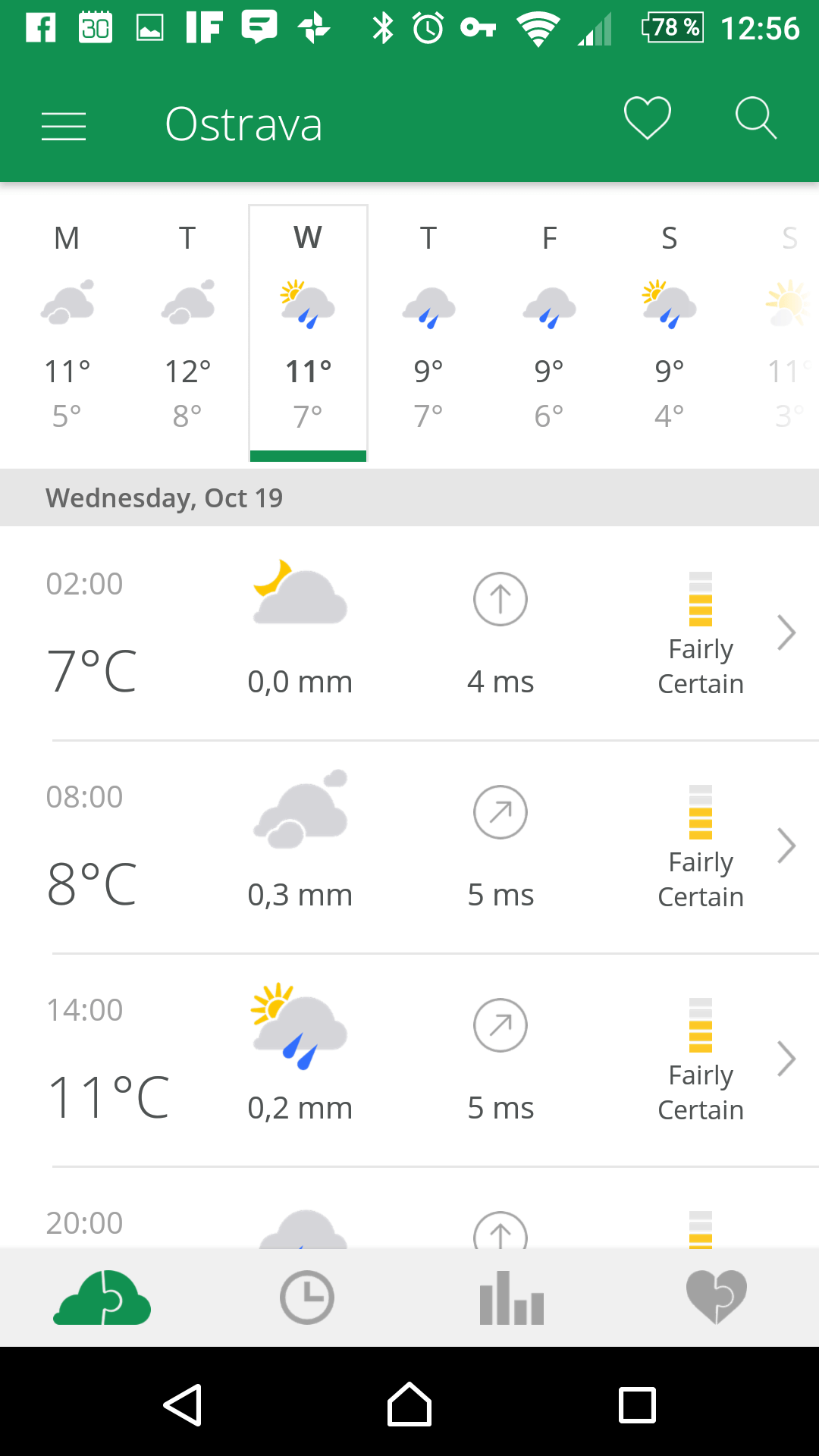Go to the system home screen

tap(409, 1404)
